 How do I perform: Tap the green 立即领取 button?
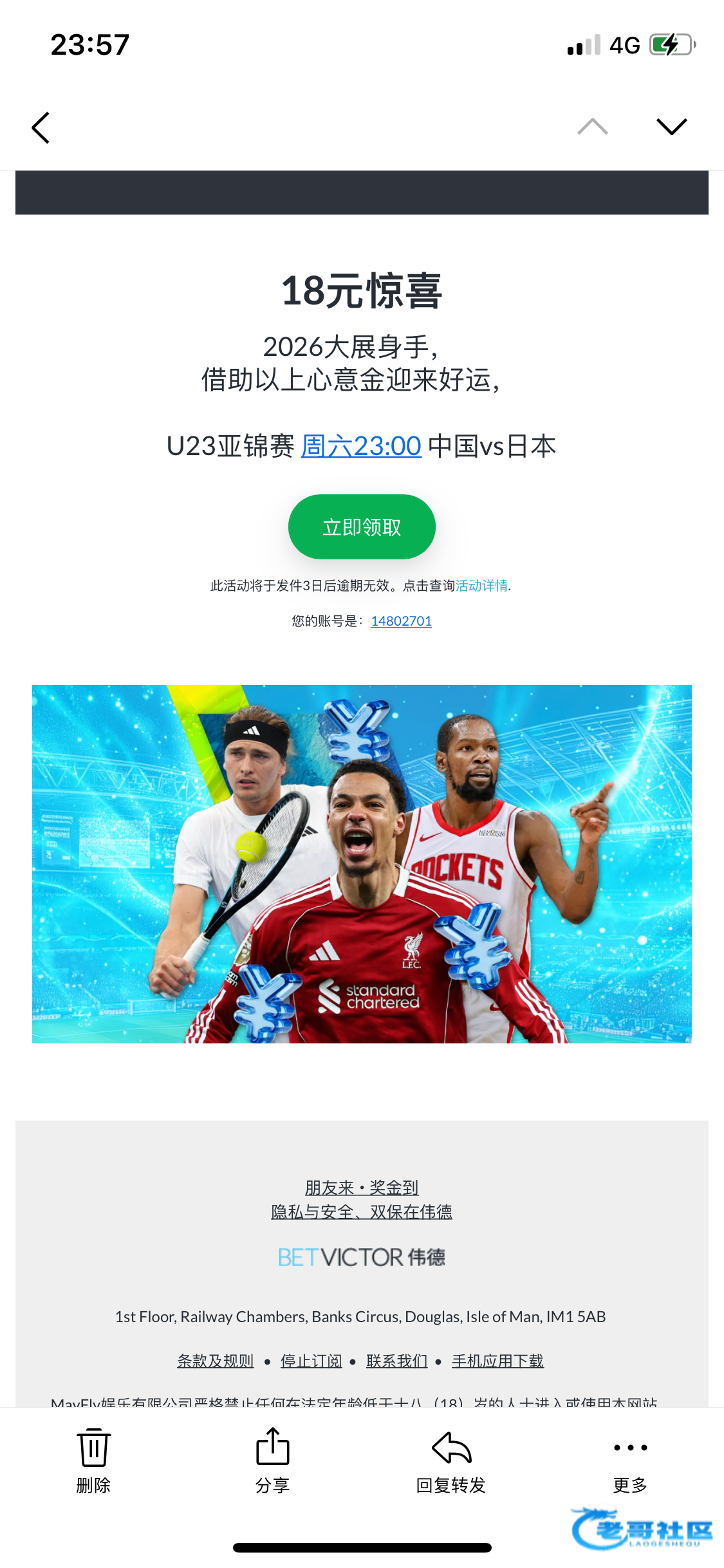(362, 527)
